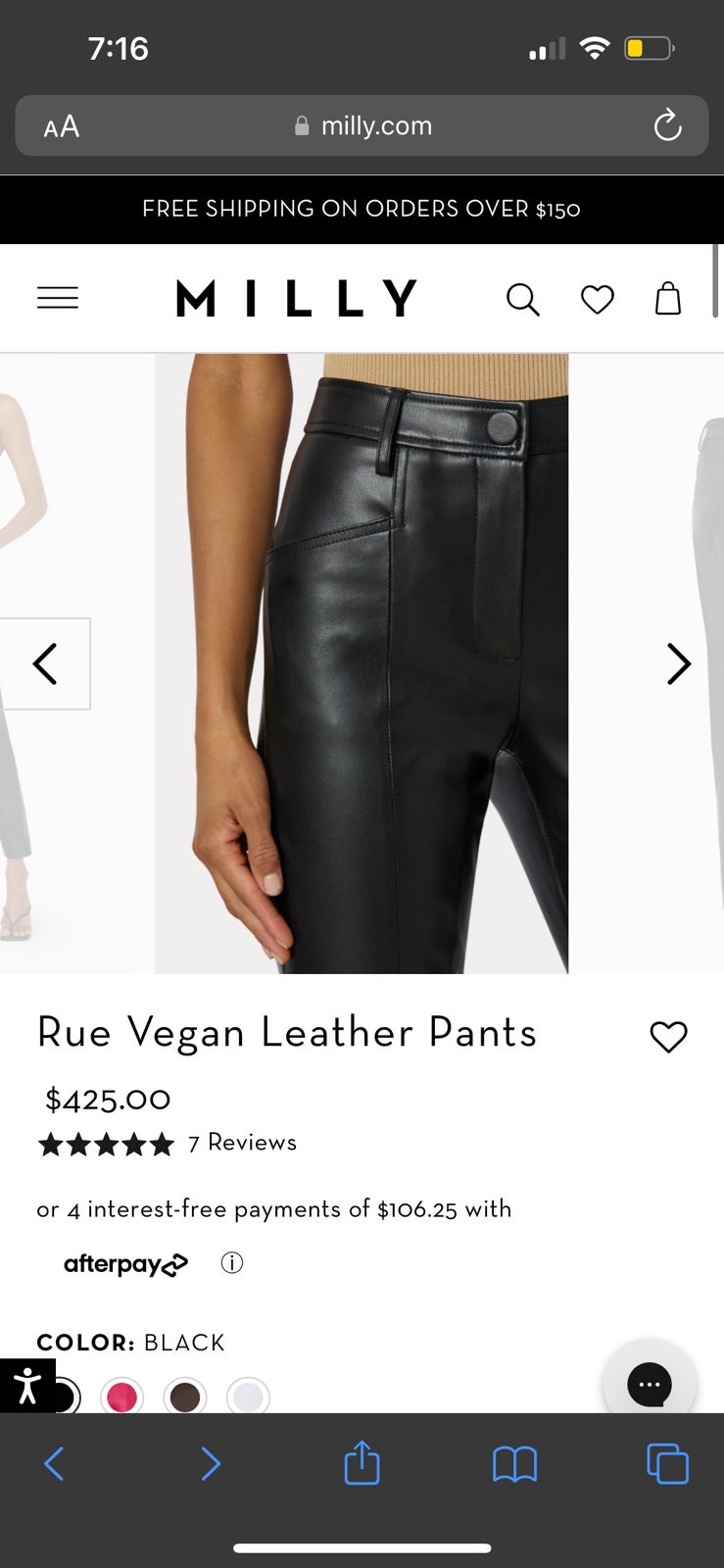The image size is (724, 1568).
Task: Open the chat support bubble
Action: click(650, 1384)
